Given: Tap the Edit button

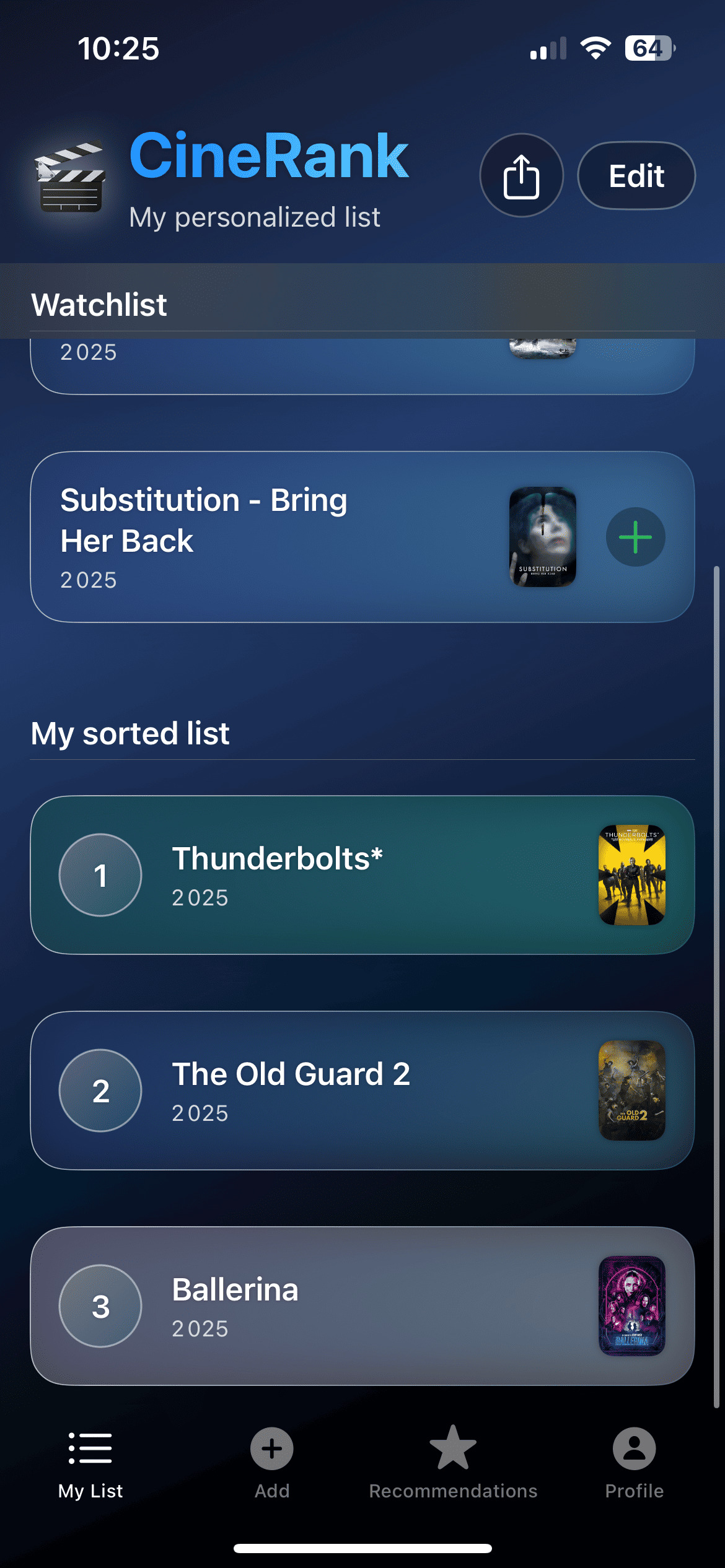Looking at the screenshot, I should click(x=636, y=176).
